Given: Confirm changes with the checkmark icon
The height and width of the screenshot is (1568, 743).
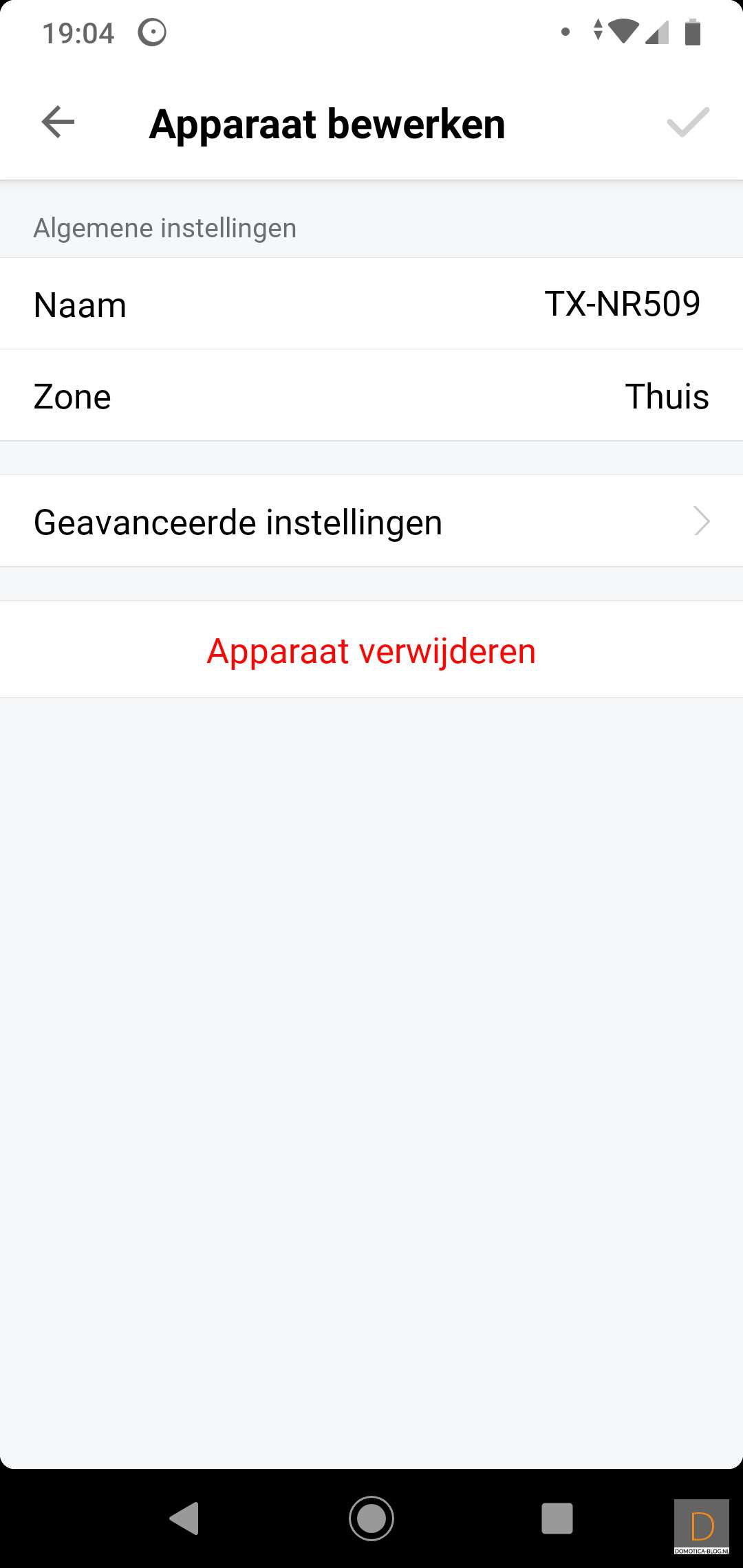Looking at the screenshot, I should (x=687, y=123).
